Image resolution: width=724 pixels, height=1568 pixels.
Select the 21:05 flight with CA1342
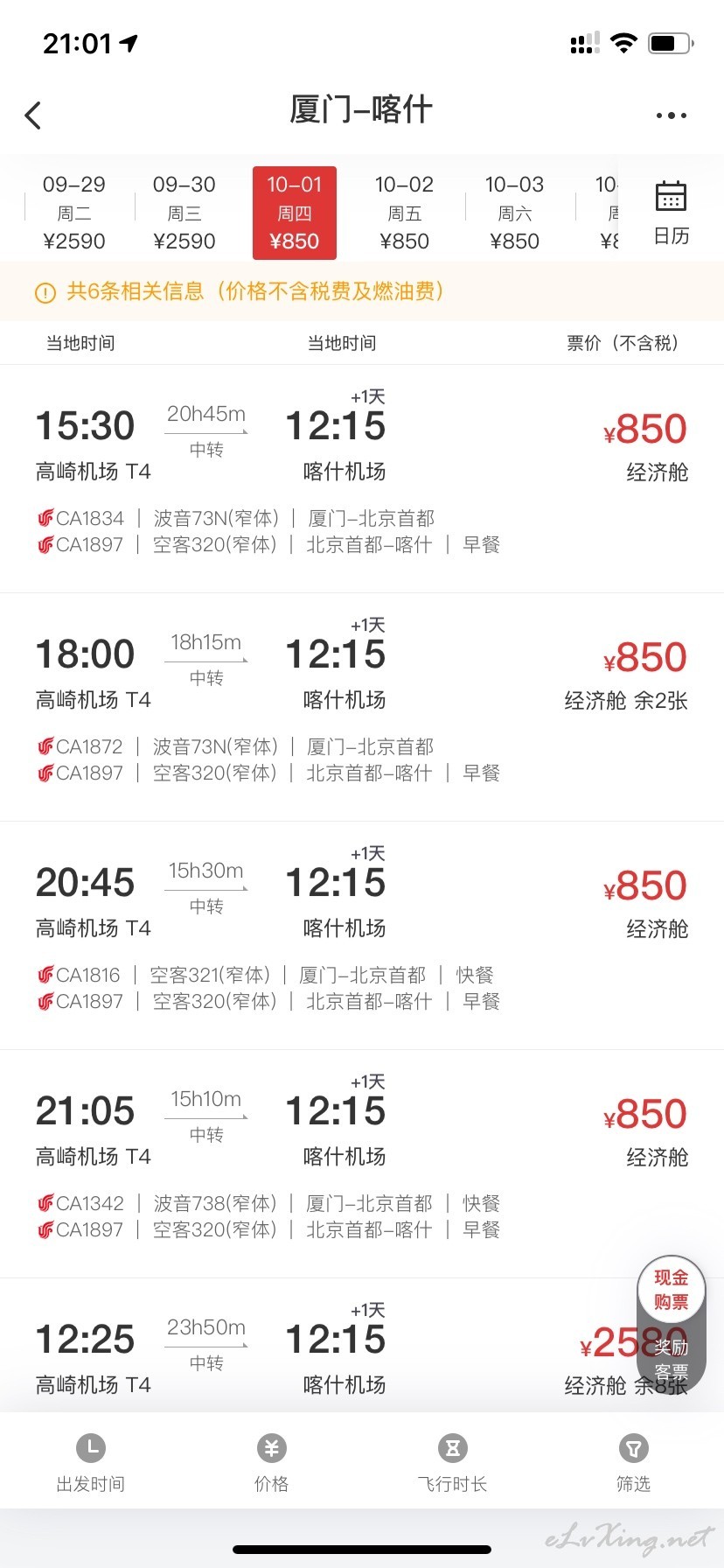coord(362,1164)
